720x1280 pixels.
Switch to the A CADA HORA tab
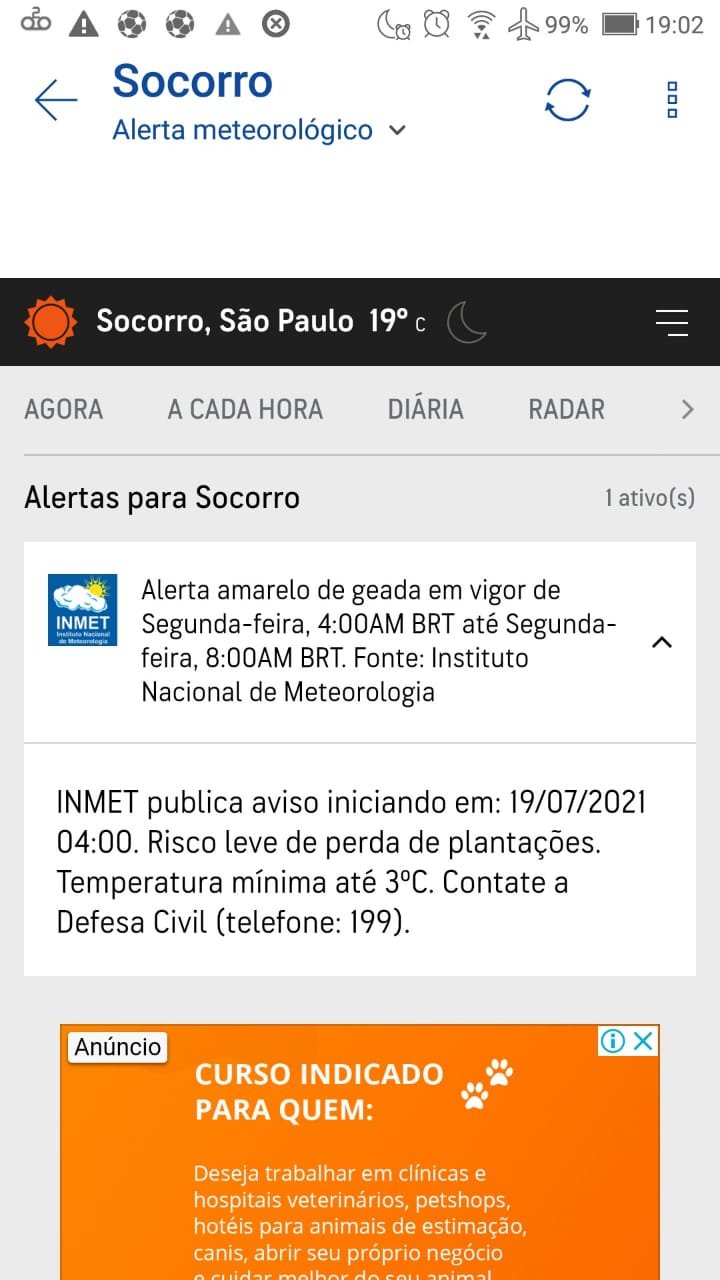pyautogui.click(x=245, y=409)
